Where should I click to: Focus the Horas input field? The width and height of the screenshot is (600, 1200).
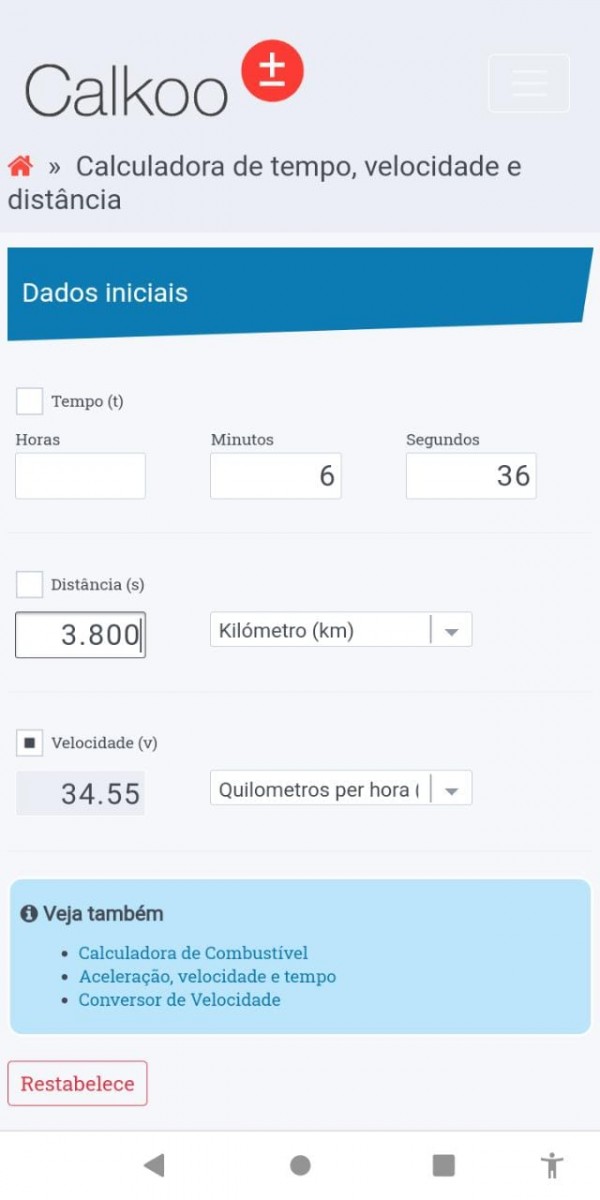pyautogui.click(x=80, y=476)
